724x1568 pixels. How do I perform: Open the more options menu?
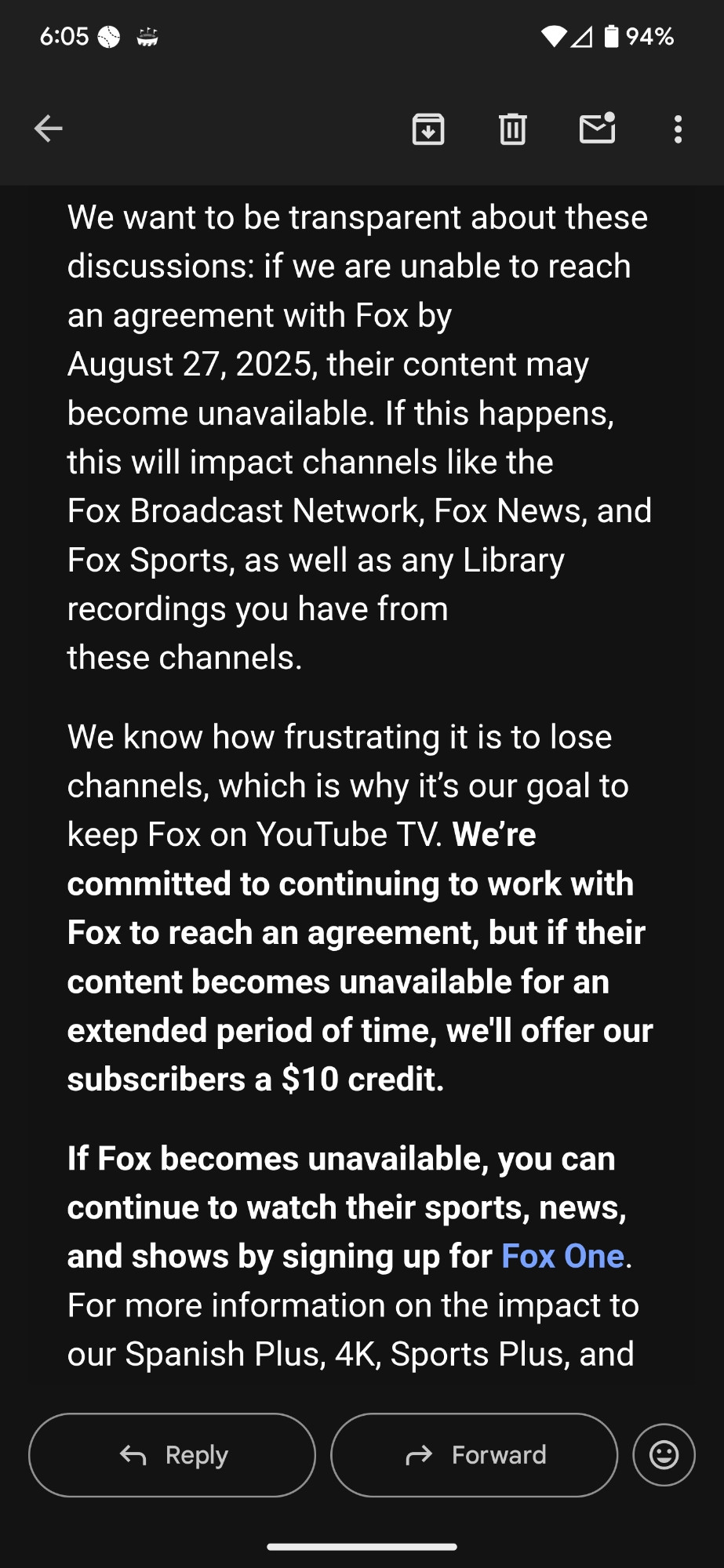[x=679, y=129]
